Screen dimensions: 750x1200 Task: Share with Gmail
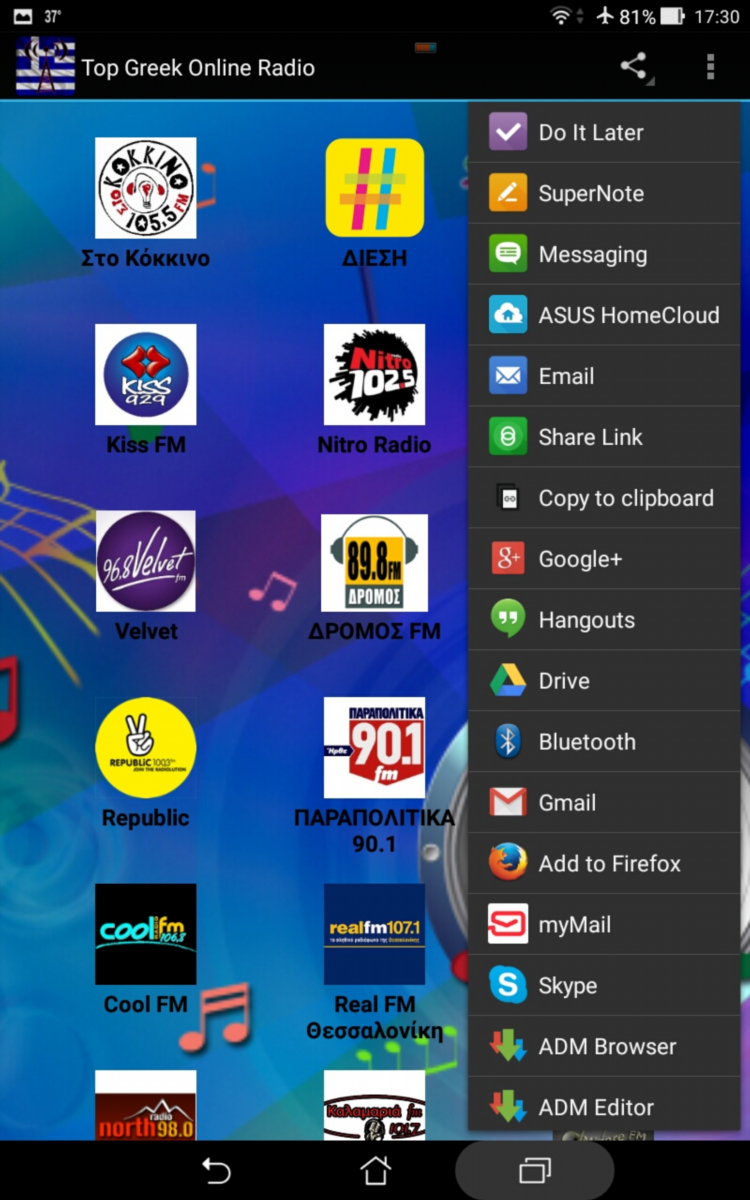click(604, 803)
